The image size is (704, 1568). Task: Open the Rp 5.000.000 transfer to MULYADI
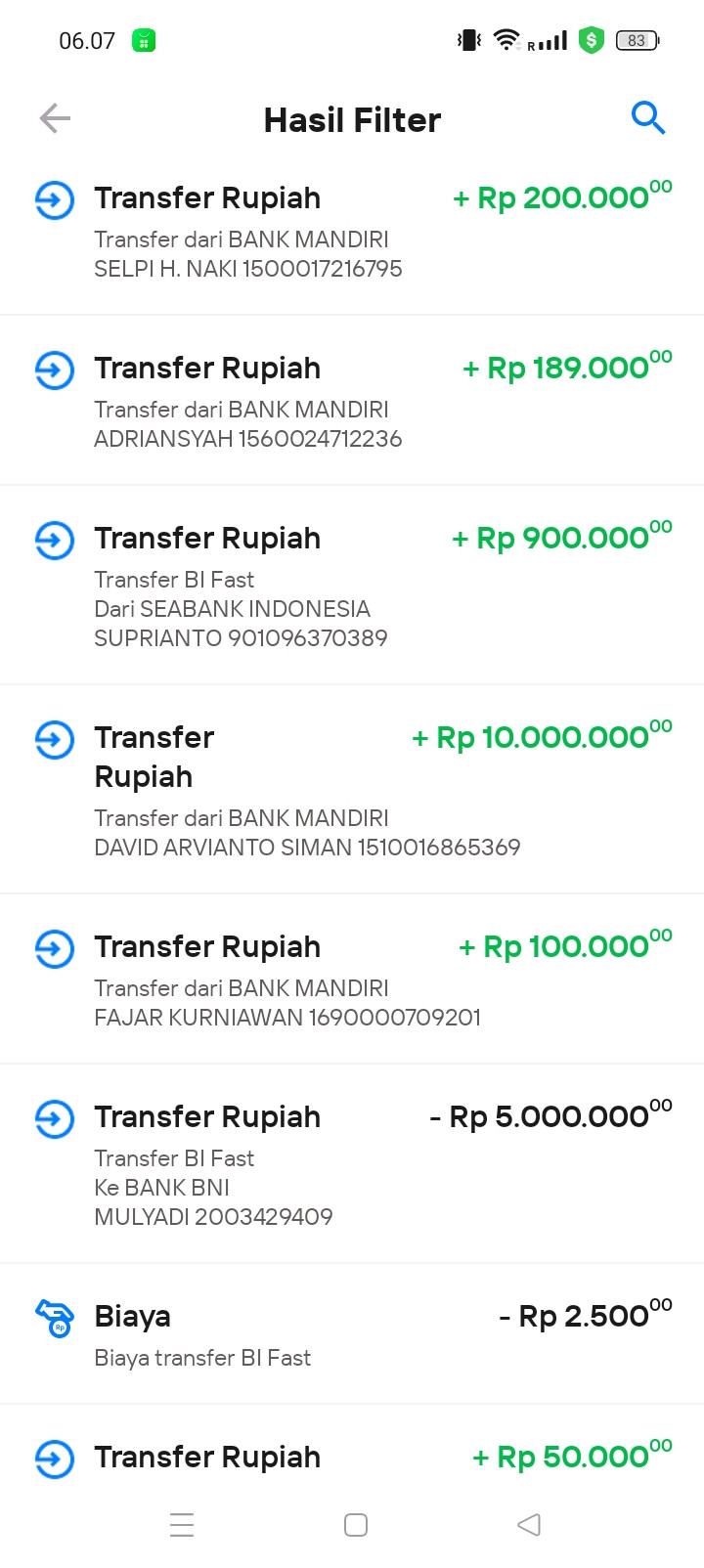(x=352, y=1165)
